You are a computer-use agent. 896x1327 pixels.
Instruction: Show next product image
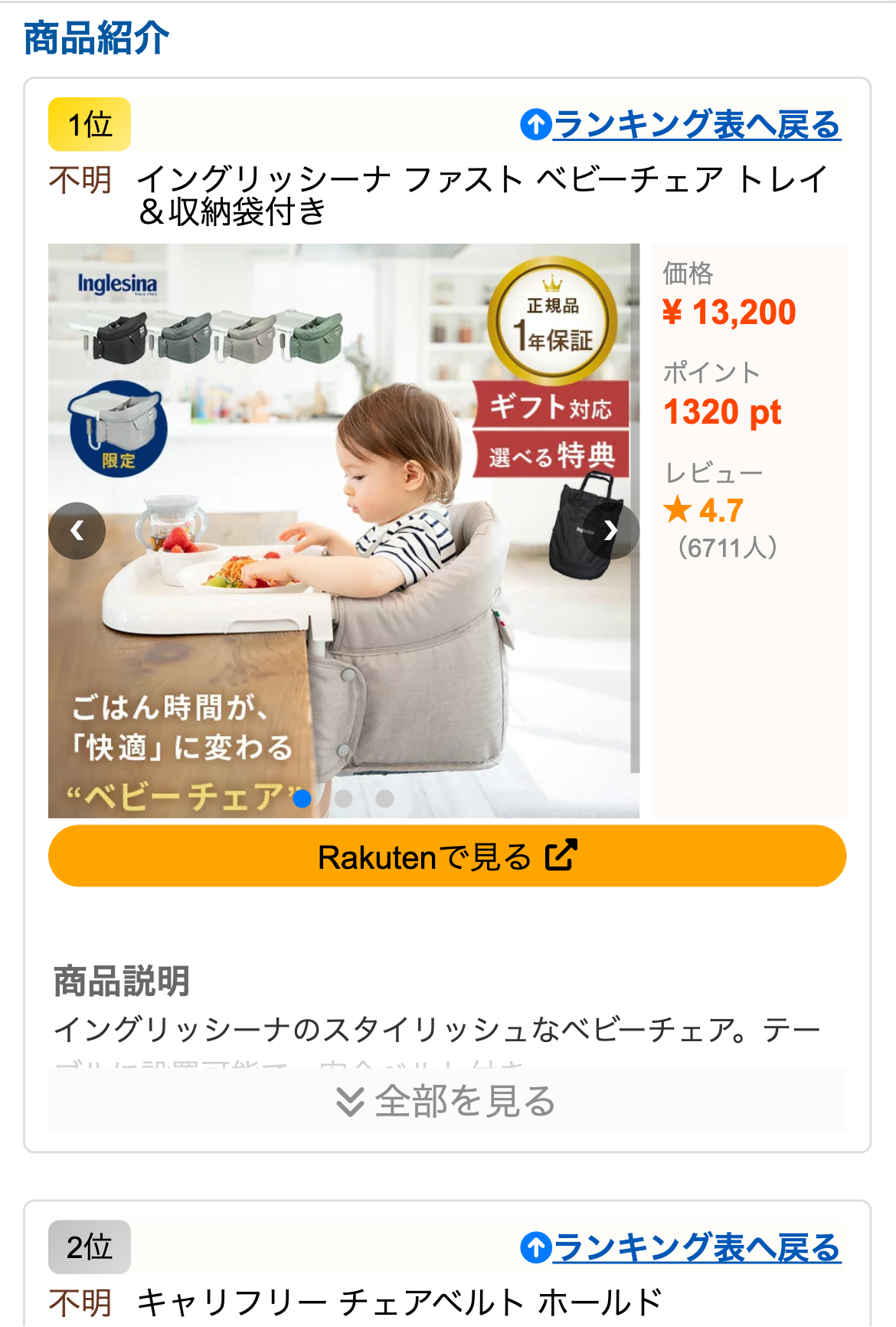610,530
